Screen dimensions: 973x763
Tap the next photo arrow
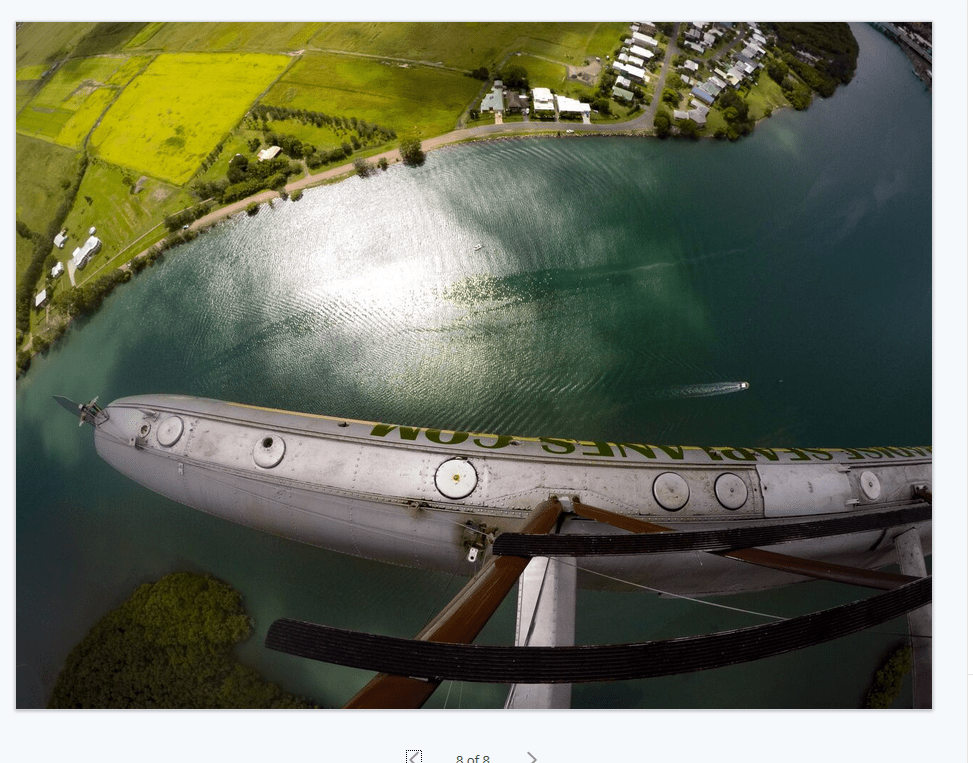(x=532, y=757)
